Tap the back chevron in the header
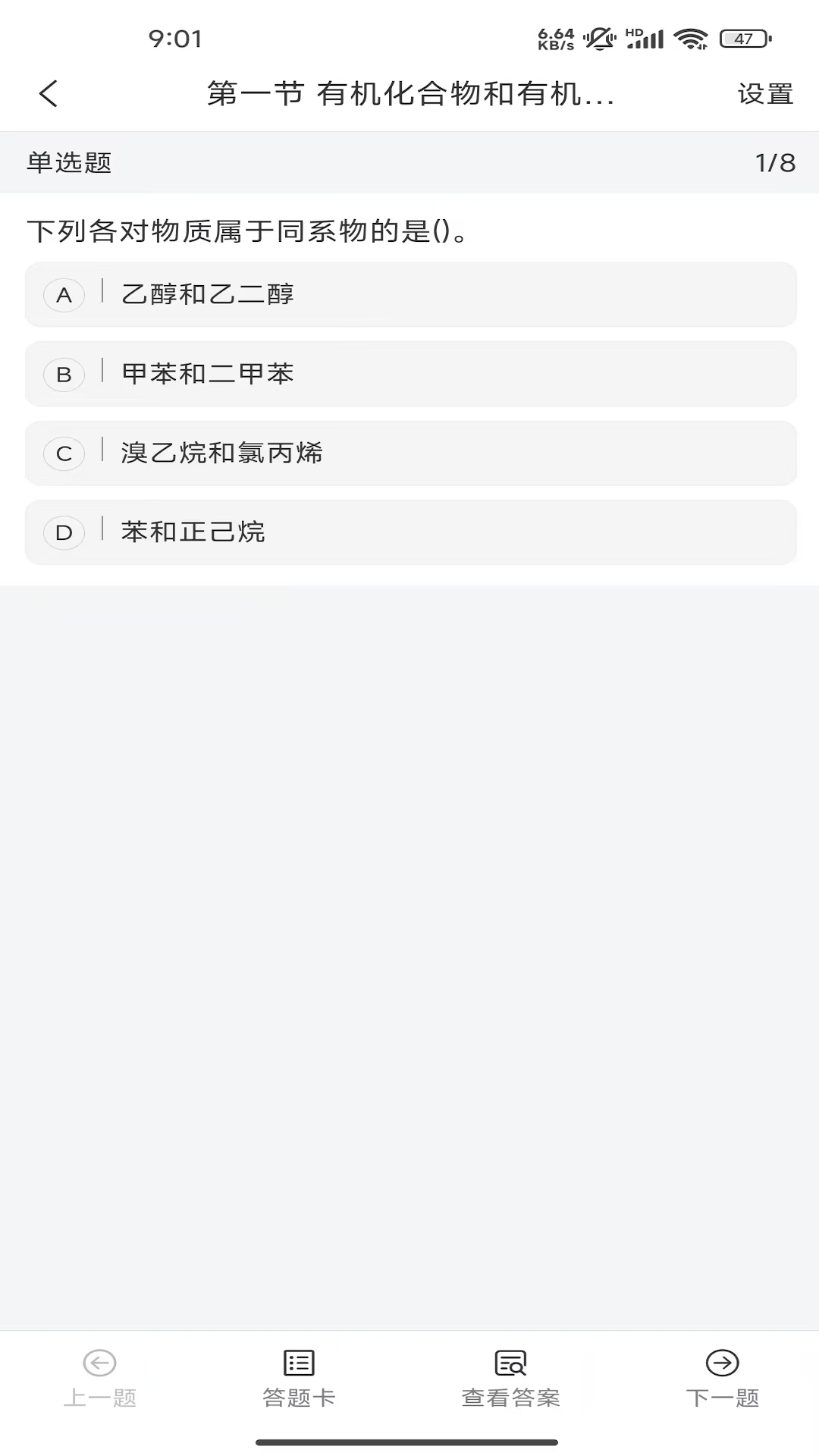819x1456 pixels. point(48,93)
